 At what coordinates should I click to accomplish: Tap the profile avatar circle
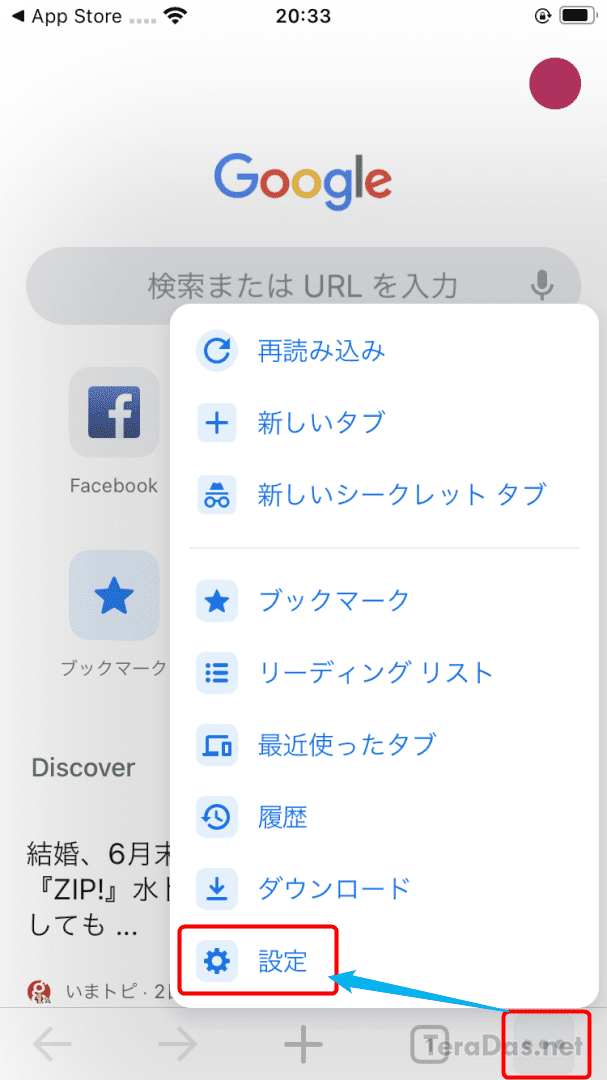click(x=555, y=84)
